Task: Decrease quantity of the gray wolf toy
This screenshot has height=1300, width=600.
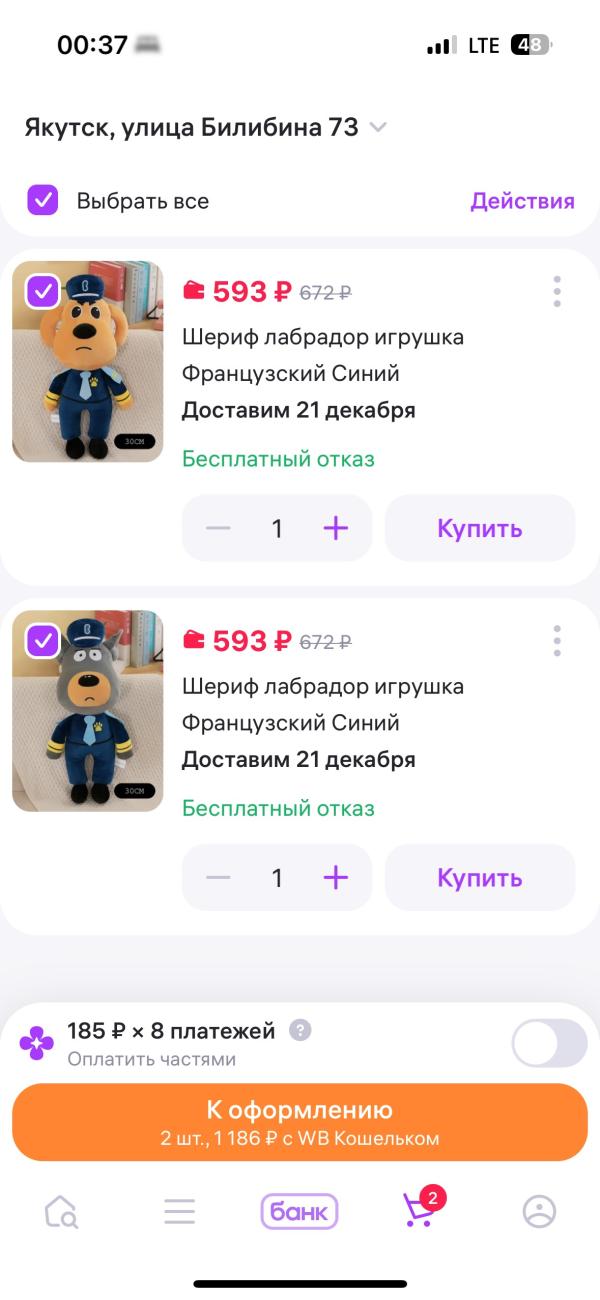Action: (218, 878)
